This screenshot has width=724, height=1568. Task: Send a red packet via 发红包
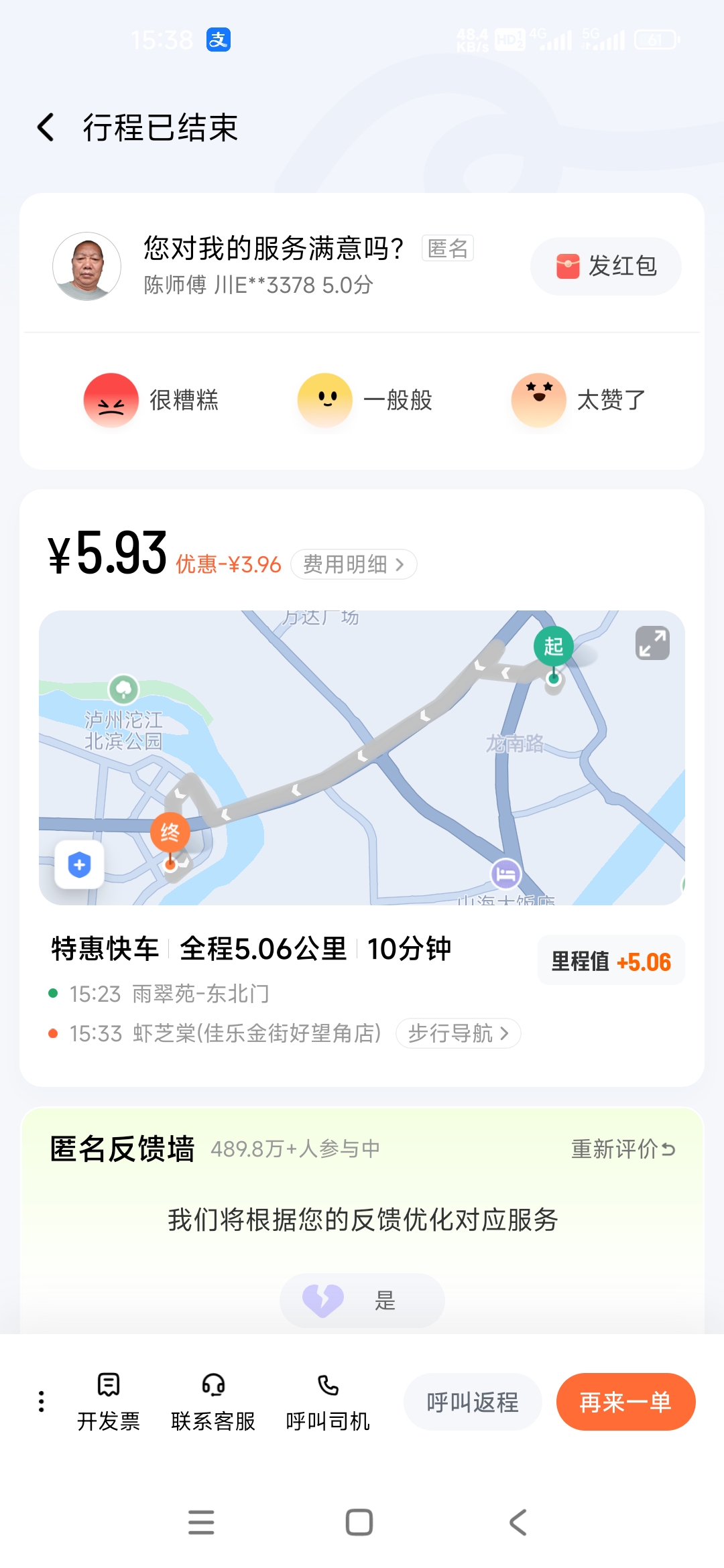coord(606,266)
